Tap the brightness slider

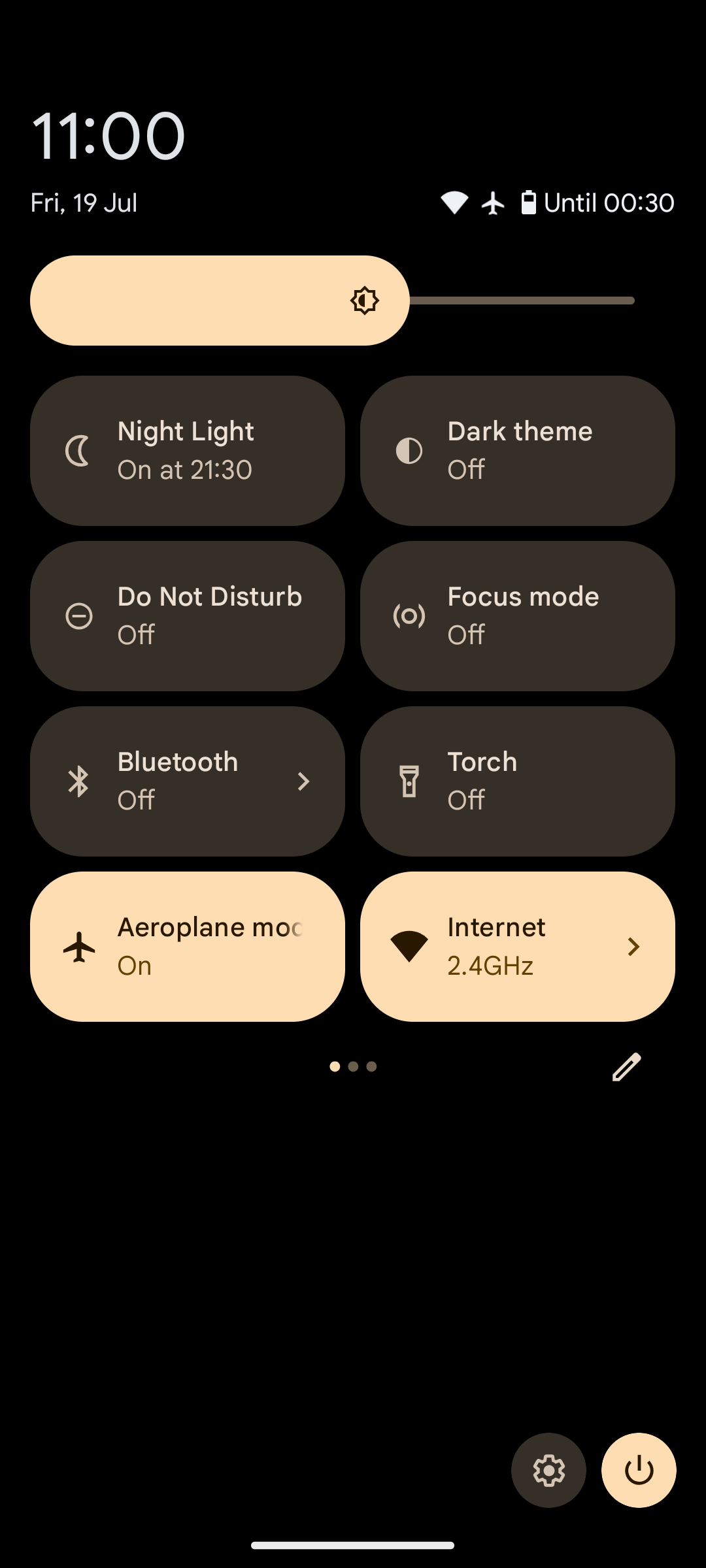pos(333,301)
